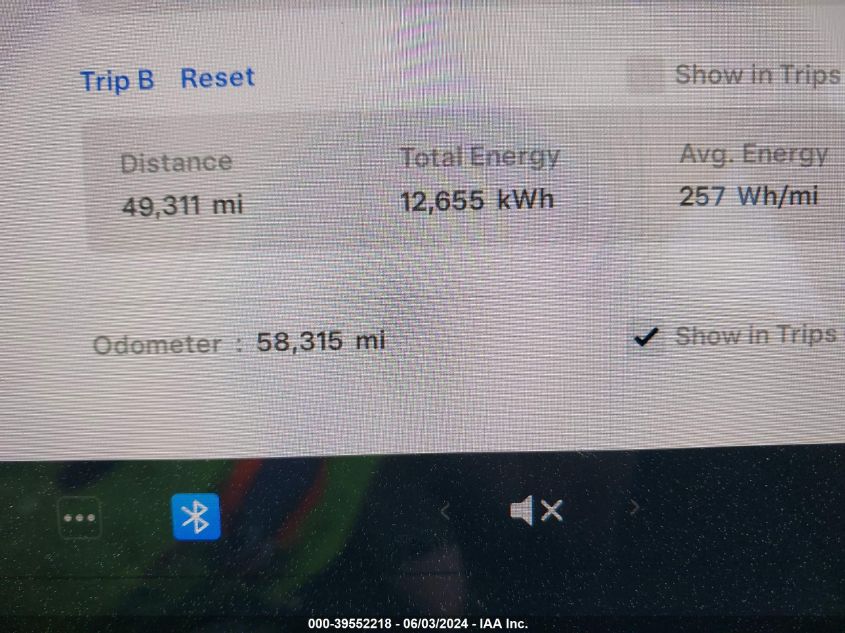Raise volume with the right chevron
845x633 pixels.
tap(634, 508)
